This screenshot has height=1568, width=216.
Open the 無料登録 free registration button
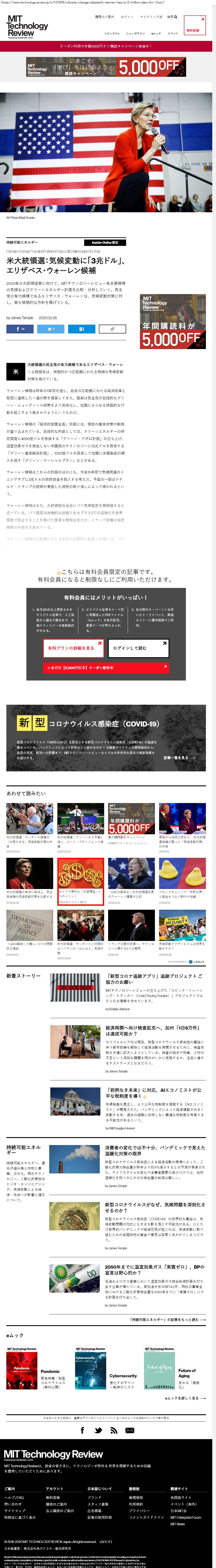tap(192, 30)
